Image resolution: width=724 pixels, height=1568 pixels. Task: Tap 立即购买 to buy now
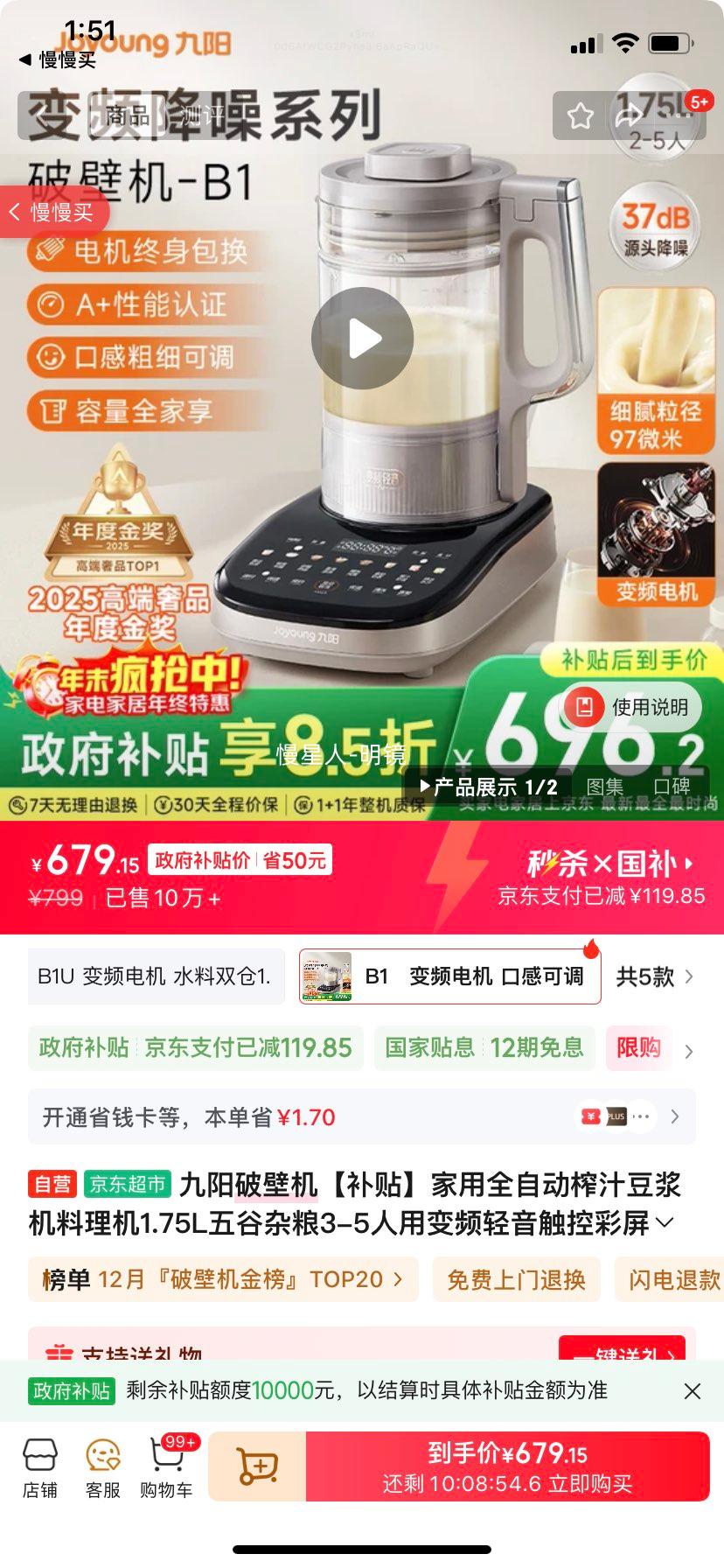click(513, 1466)
